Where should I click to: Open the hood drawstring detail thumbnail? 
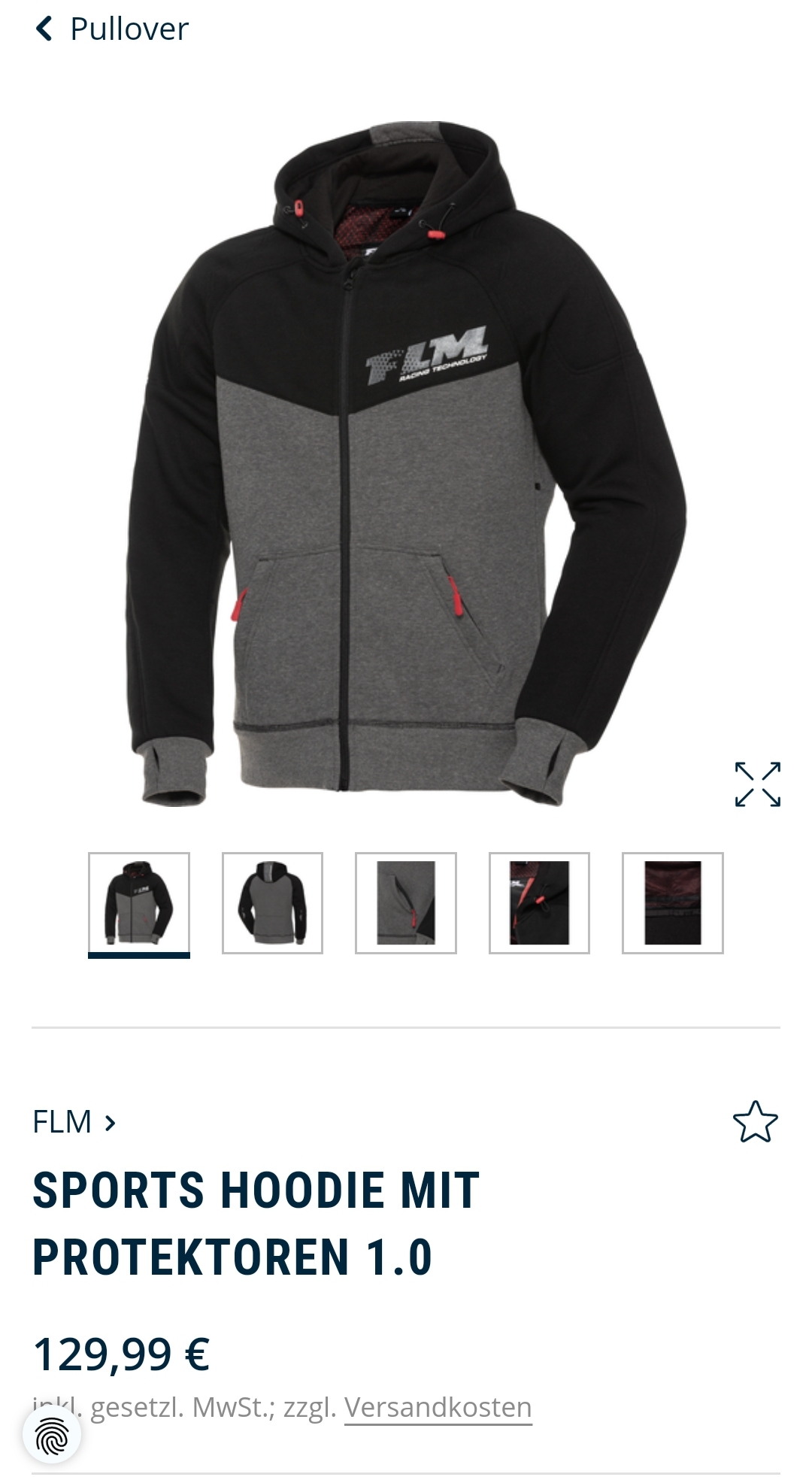[x=539, y=902]
